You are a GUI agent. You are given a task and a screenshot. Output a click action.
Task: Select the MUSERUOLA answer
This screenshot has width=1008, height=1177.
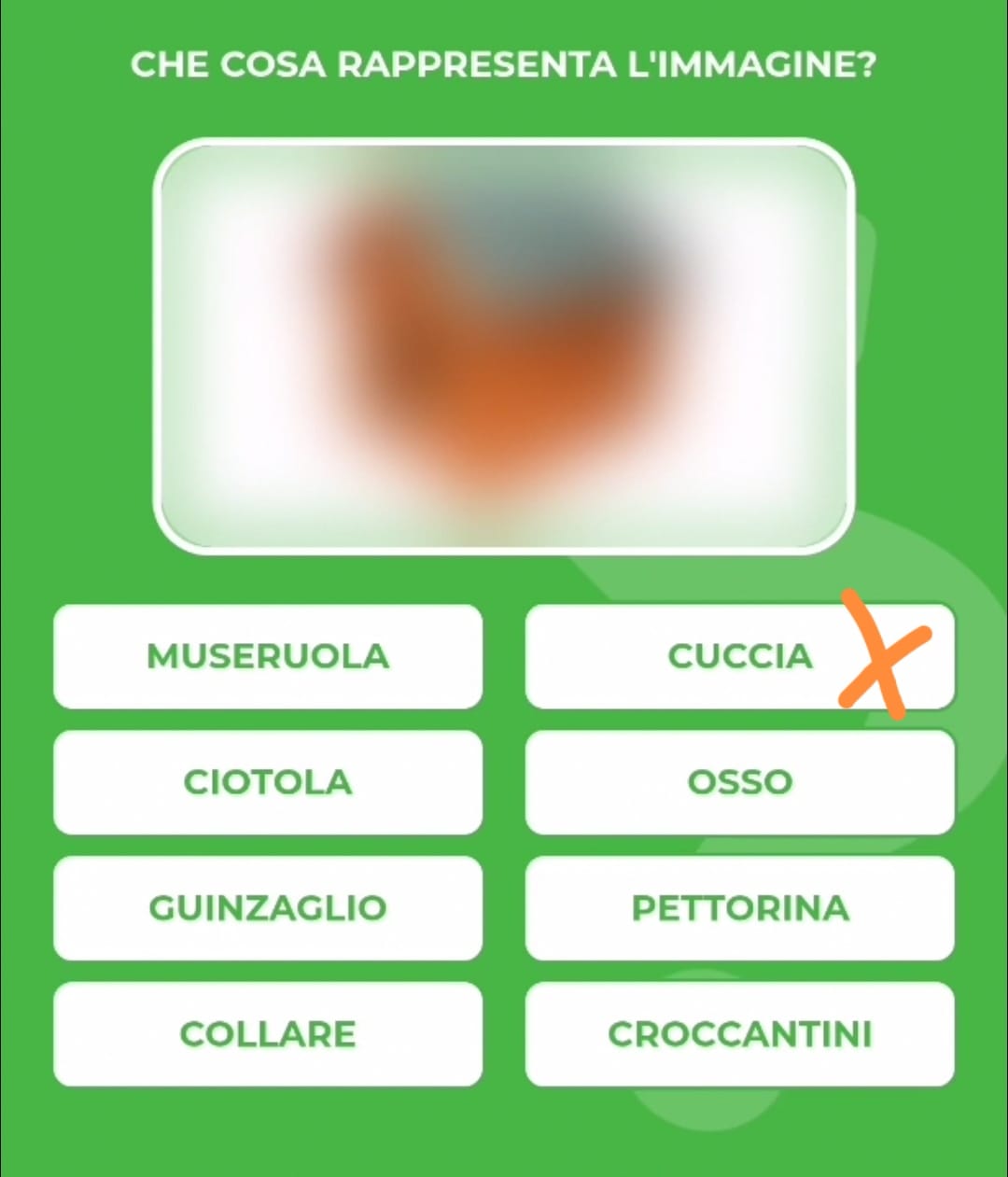[268, 656]
